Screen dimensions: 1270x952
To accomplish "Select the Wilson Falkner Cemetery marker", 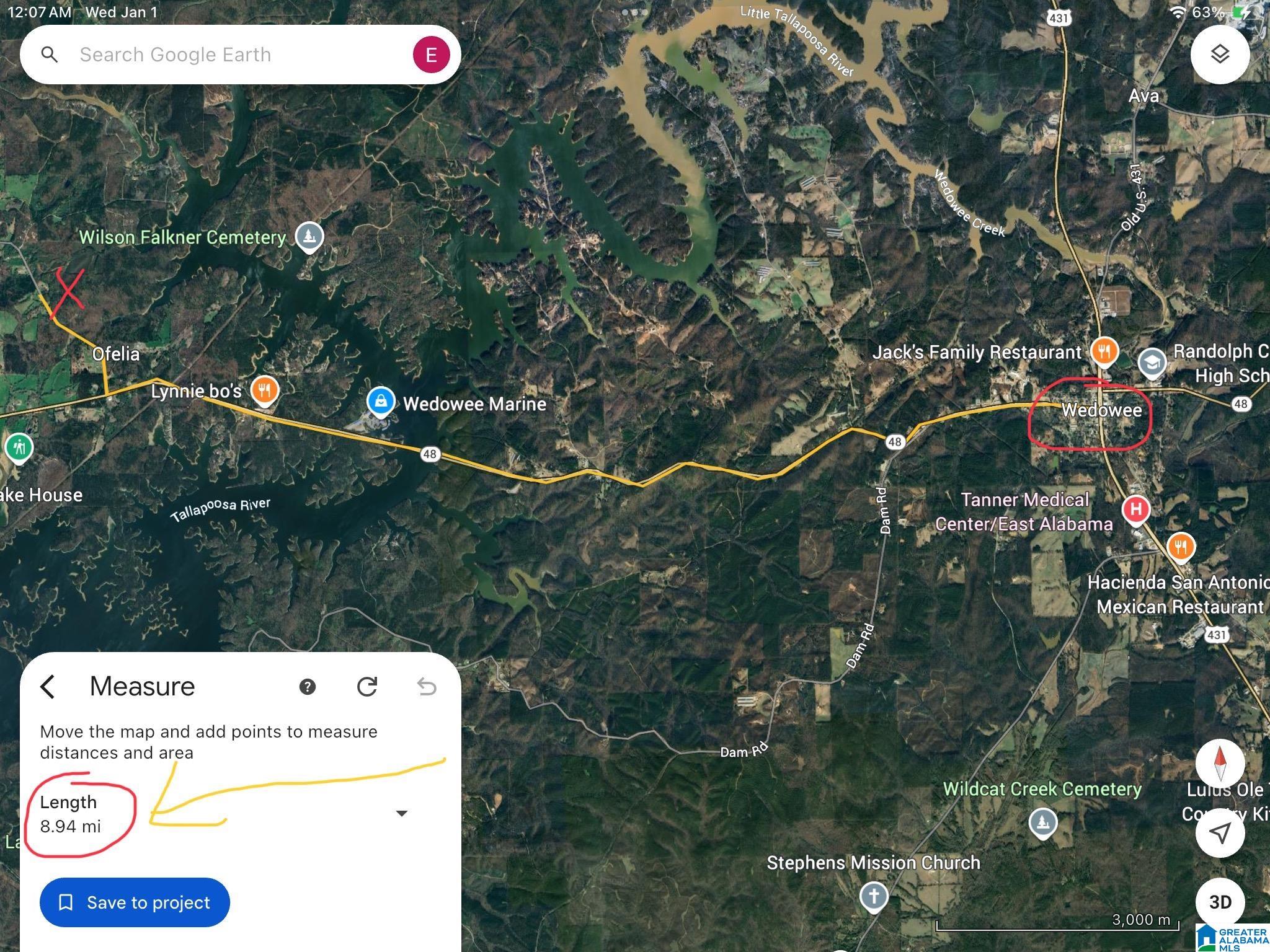I will coord(309,236).
